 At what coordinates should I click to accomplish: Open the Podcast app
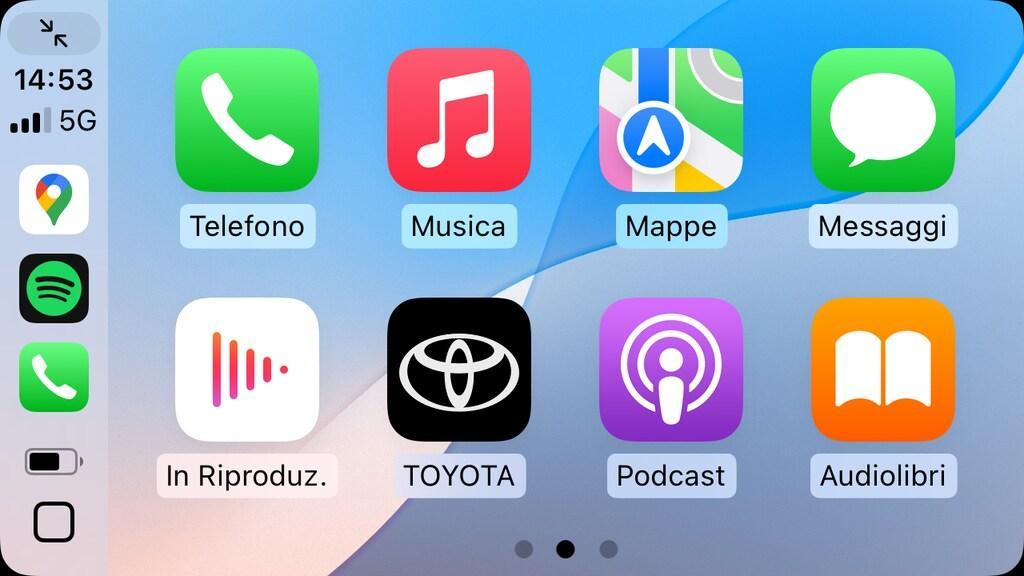coord(671,369)
